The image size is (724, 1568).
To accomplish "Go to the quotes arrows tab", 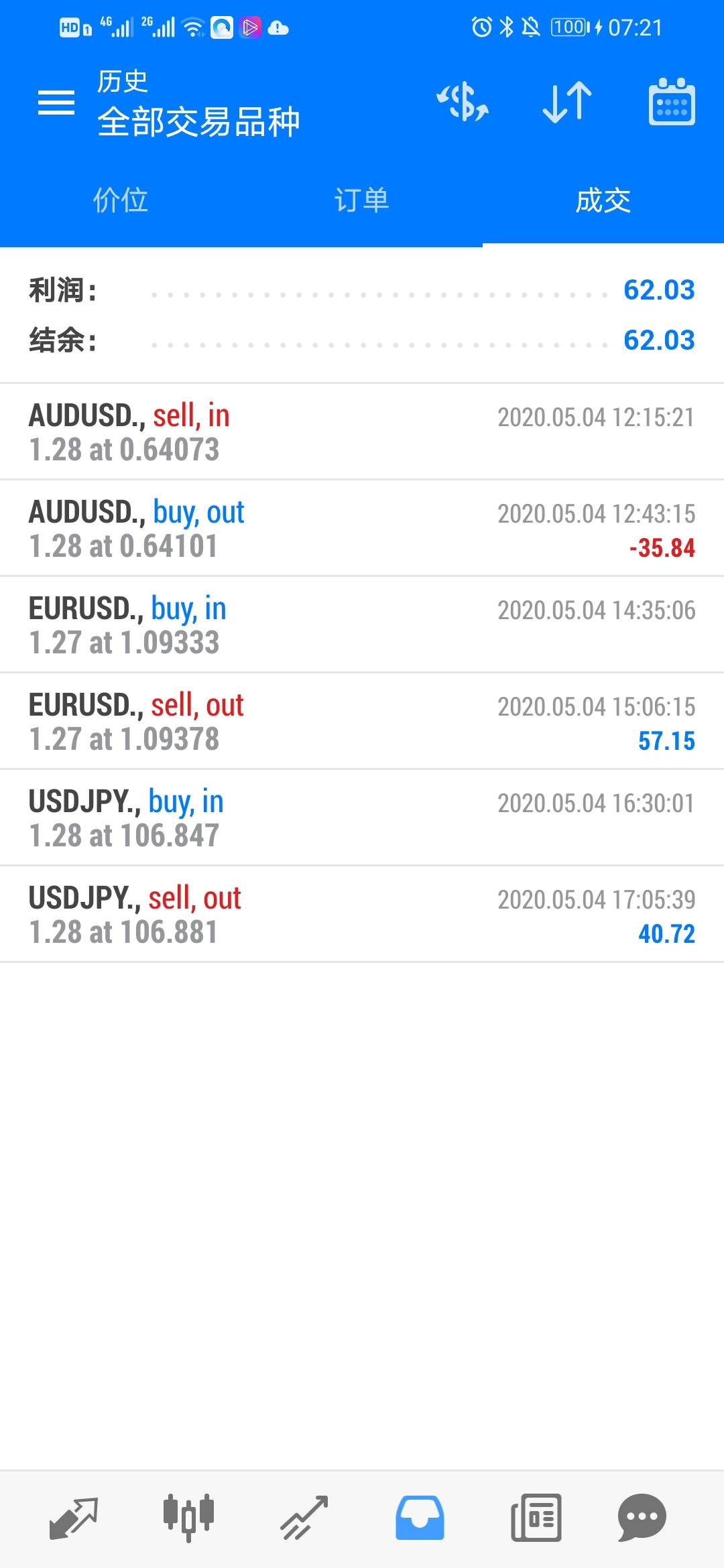I will (74, 1518).
